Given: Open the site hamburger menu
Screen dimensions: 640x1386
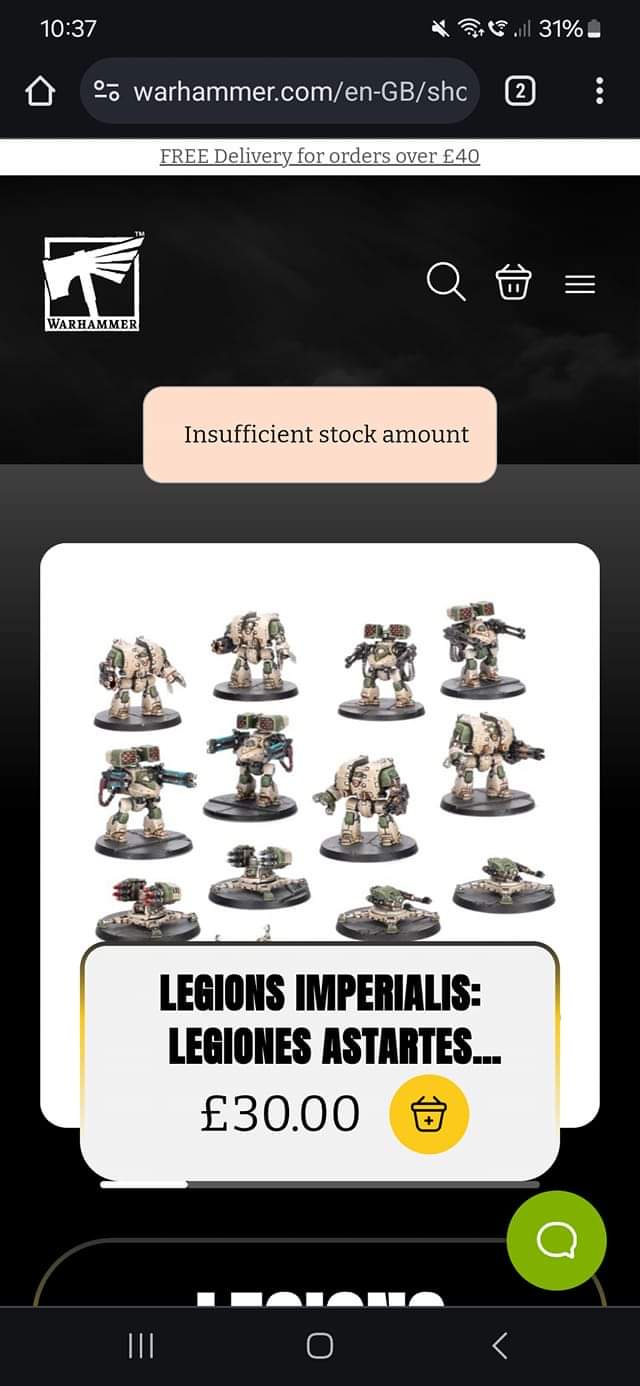Looking at the screenshot, I should [580, 284].
